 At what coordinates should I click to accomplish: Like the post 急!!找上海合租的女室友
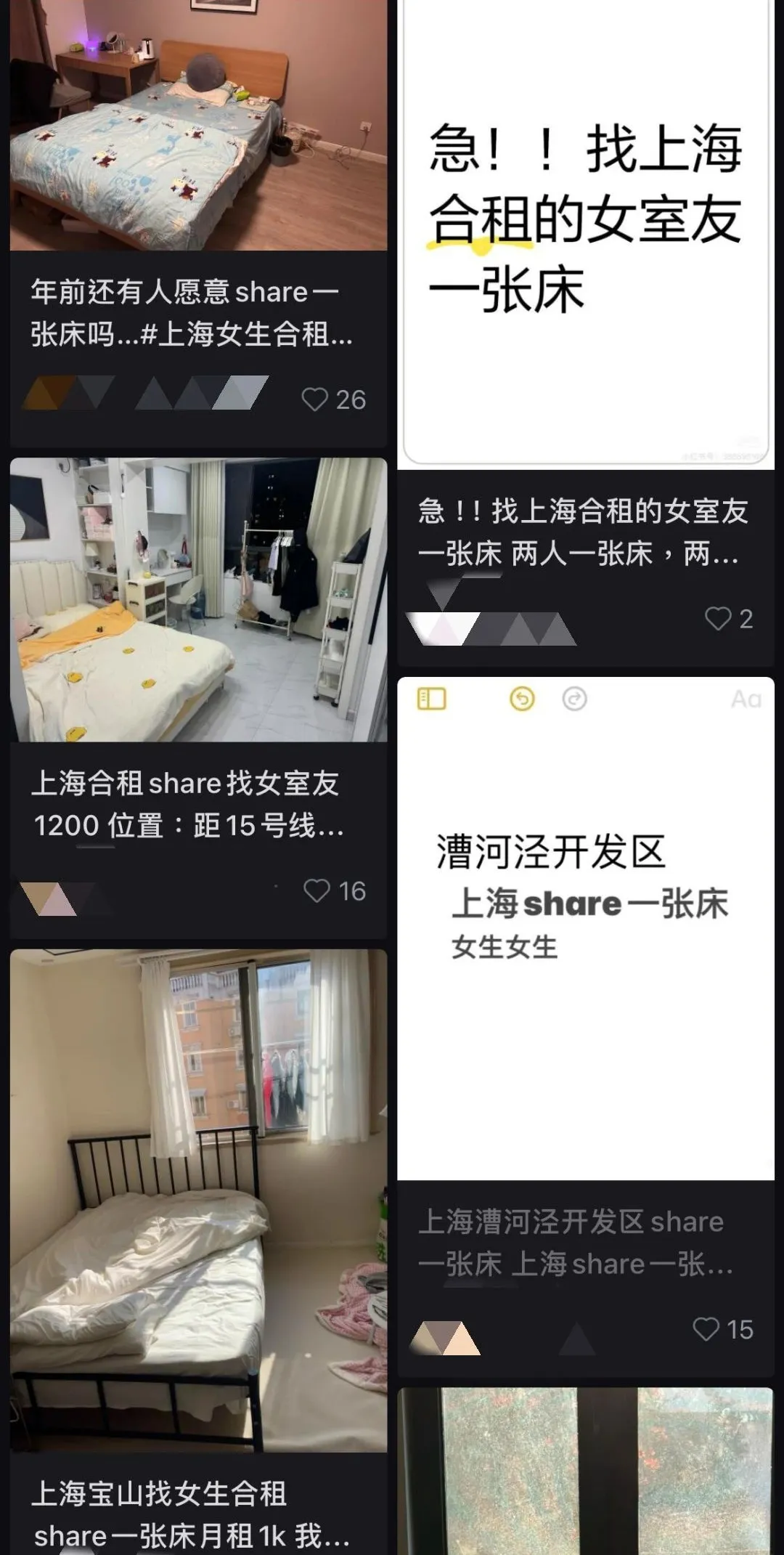(718, 619)
